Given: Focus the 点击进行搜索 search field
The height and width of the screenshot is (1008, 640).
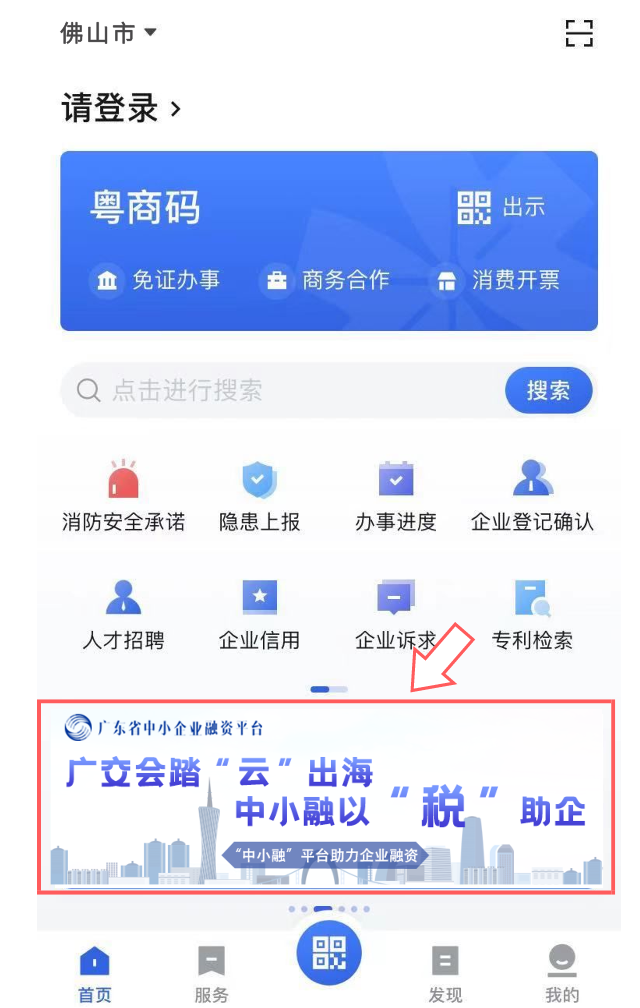Looking at the screenshot, I should (280, 390).
